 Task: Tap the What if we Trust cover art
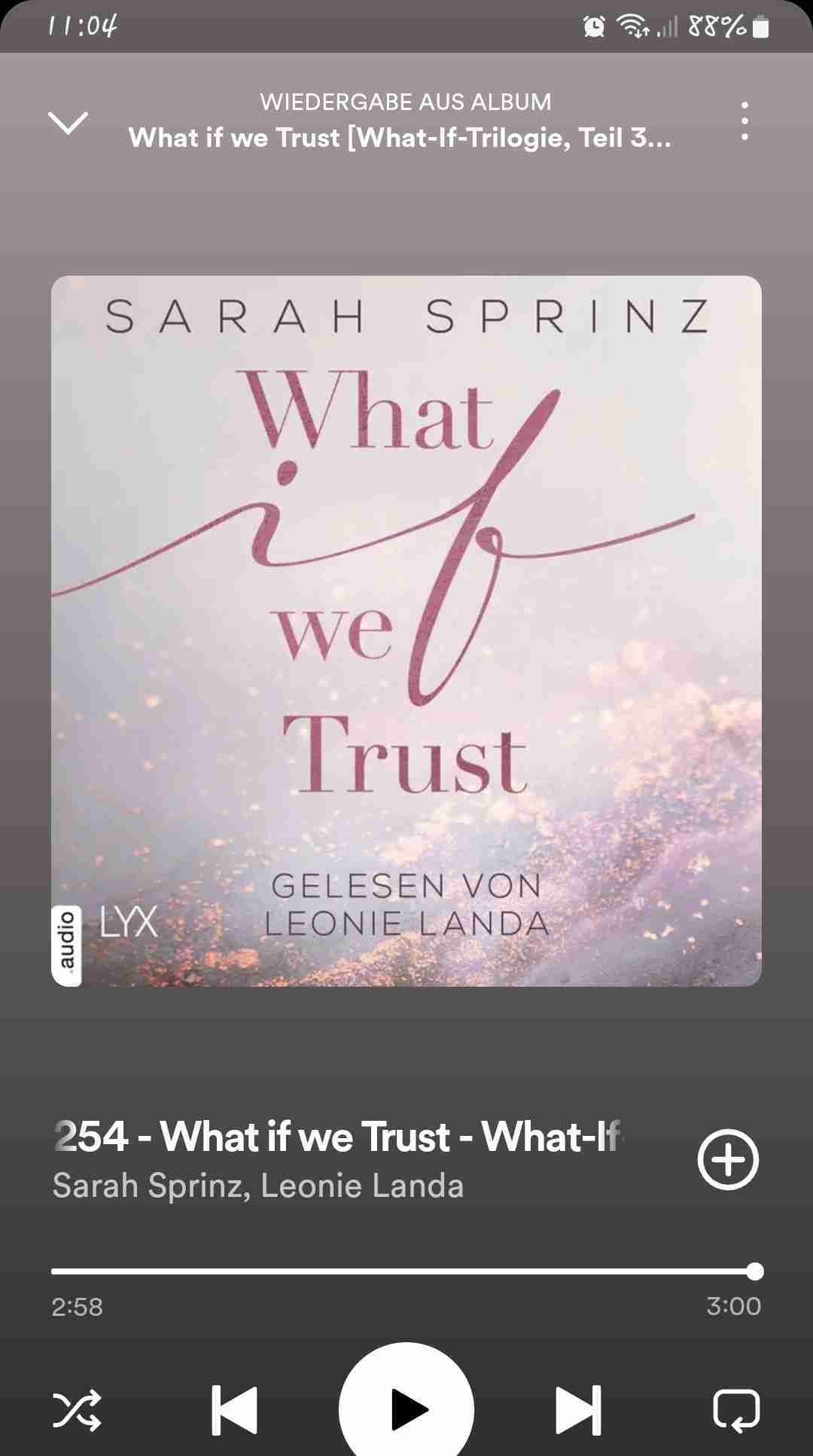[406, 631]
